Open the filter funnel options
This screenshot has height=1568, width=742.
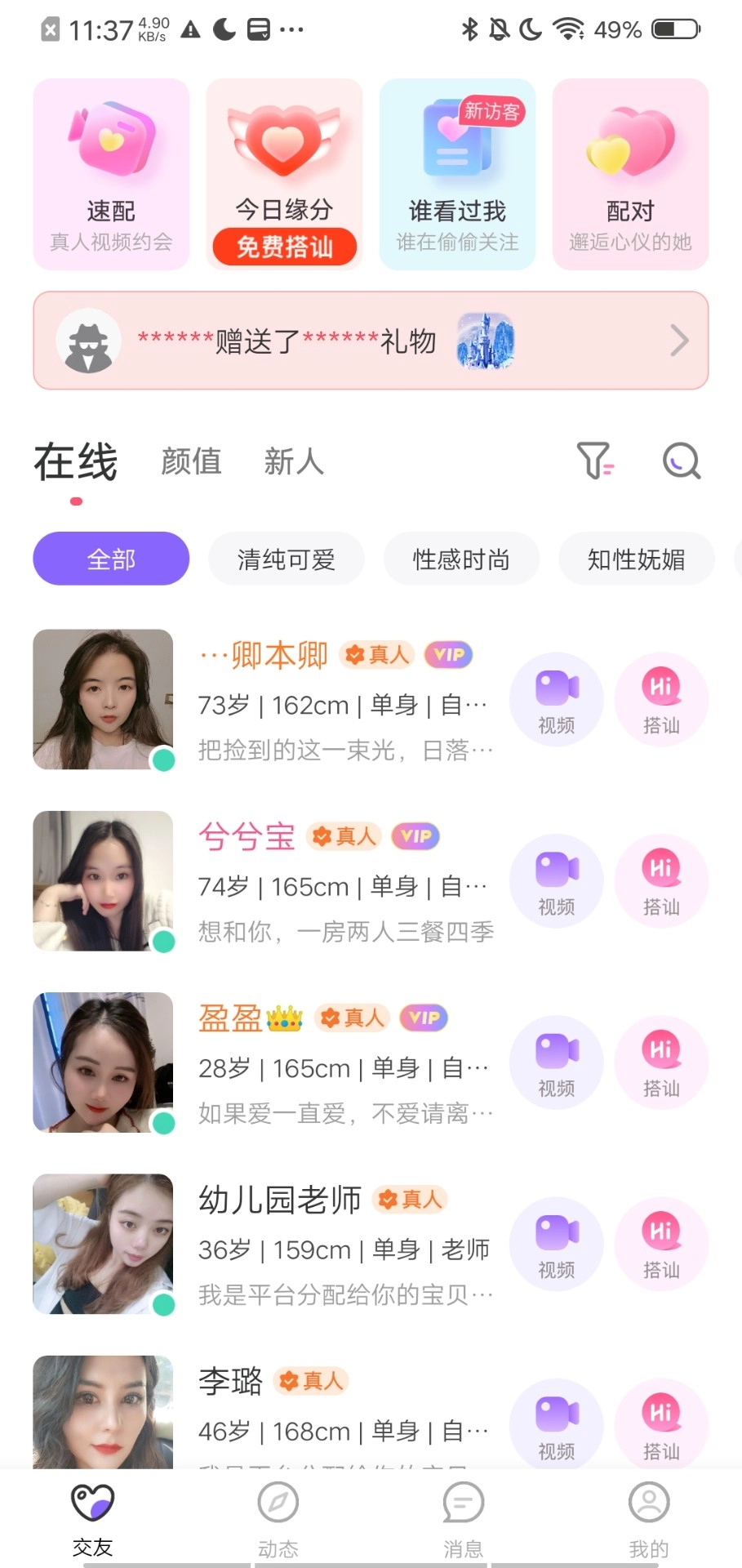pos(595,461)
